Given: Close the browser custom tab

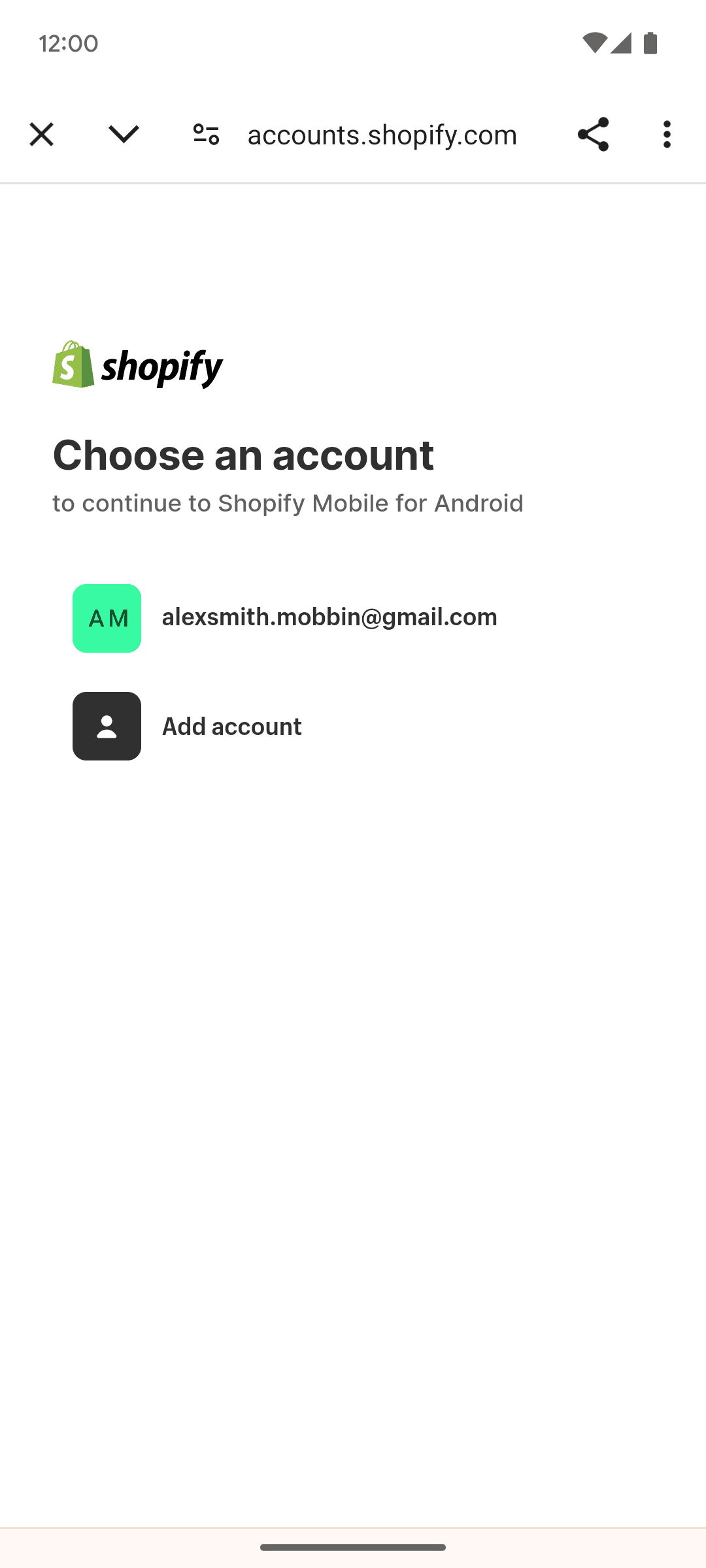Looking at the screenshot, I should [41, 135].
